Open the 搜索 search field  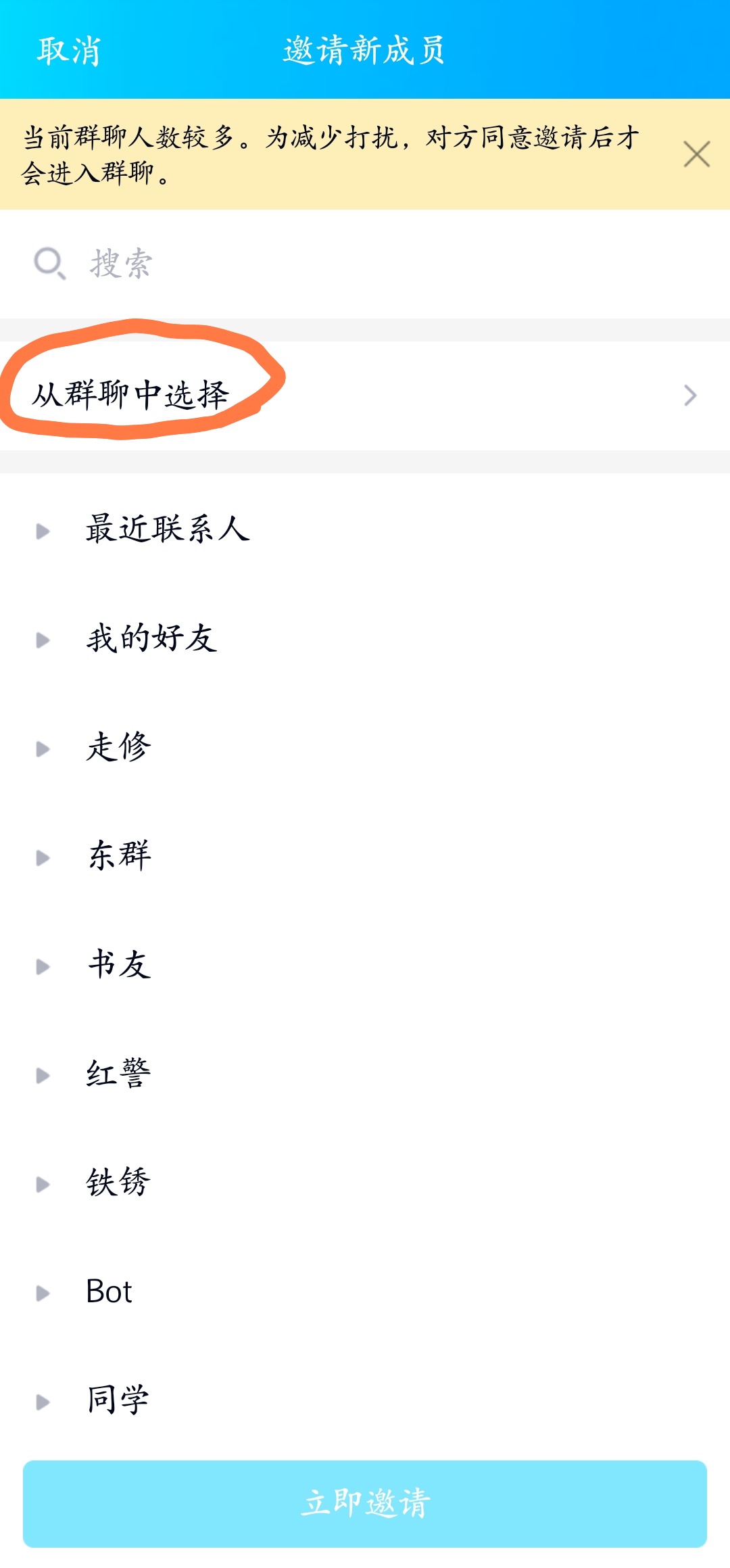coord(365,263)
